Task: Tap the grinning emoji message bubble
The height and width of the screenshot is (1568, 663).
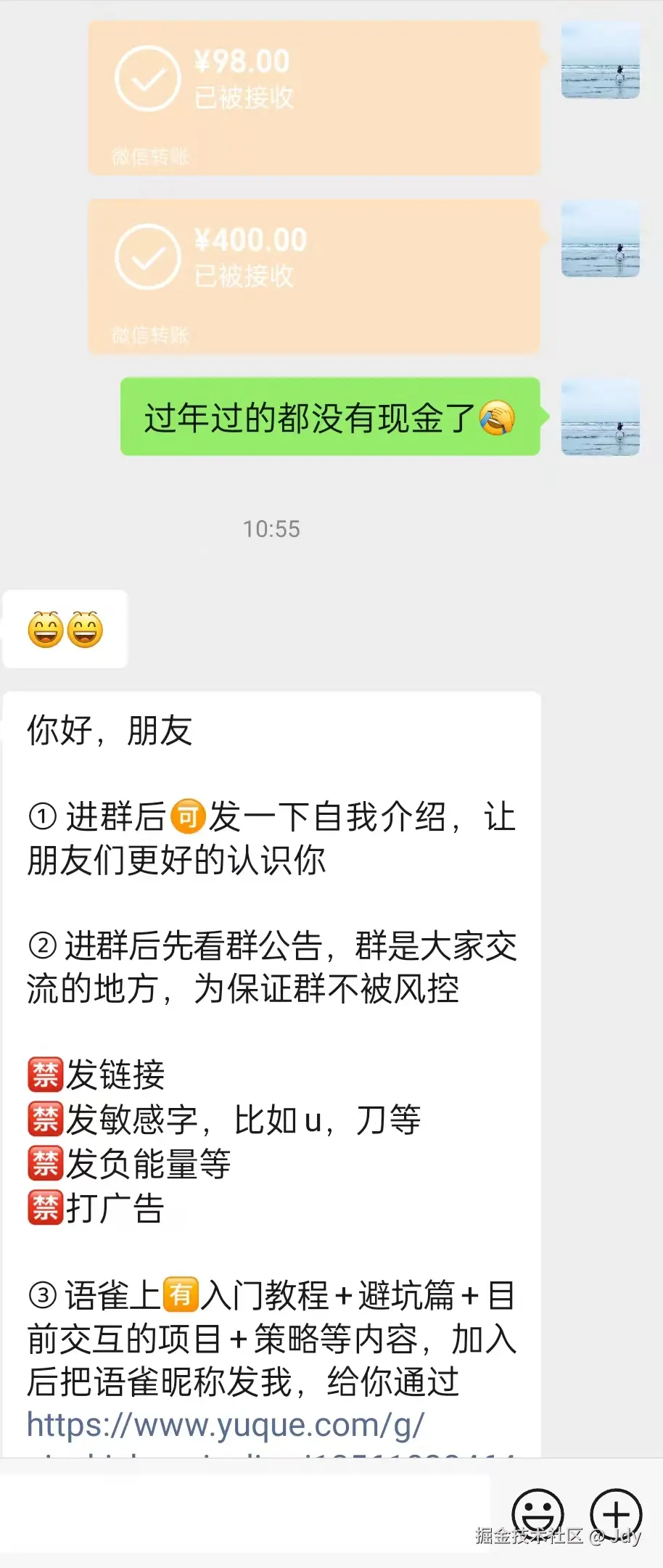Action: tap(64, 630)
